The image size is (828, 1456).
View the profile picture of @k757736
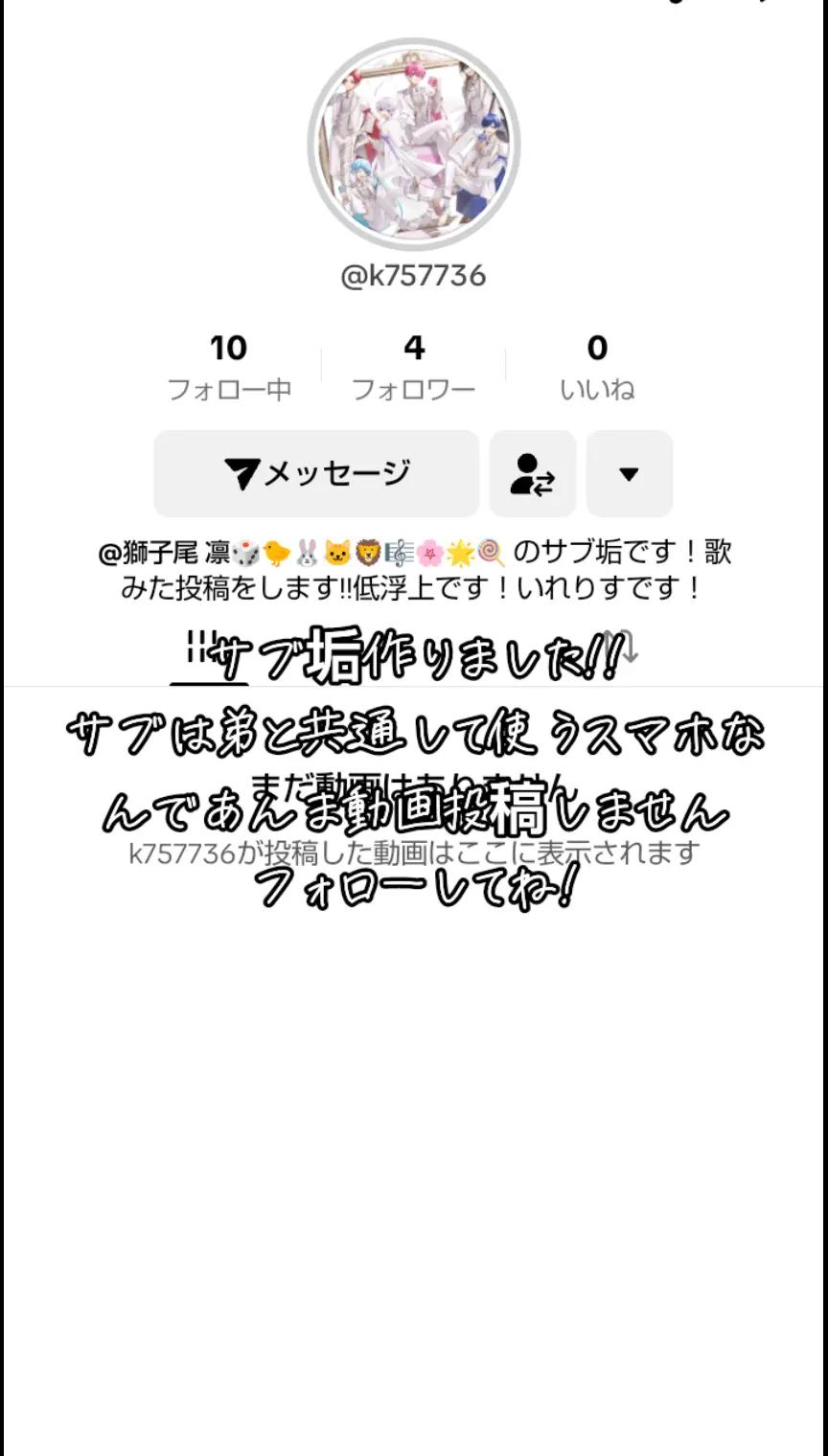coord(414,145)
